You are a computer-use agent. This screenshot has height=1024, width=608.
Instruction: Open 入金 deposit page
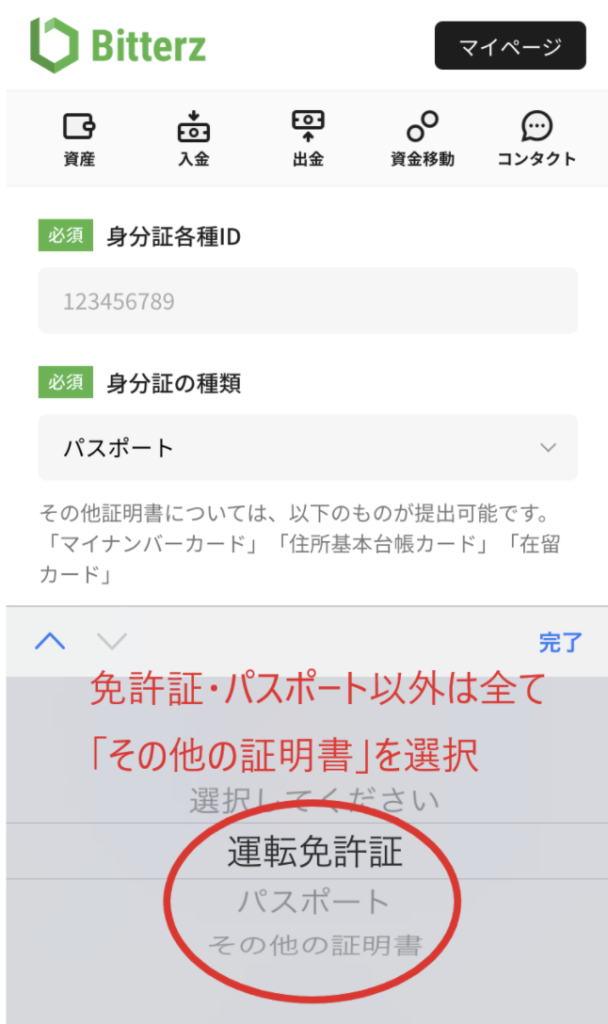193,139
